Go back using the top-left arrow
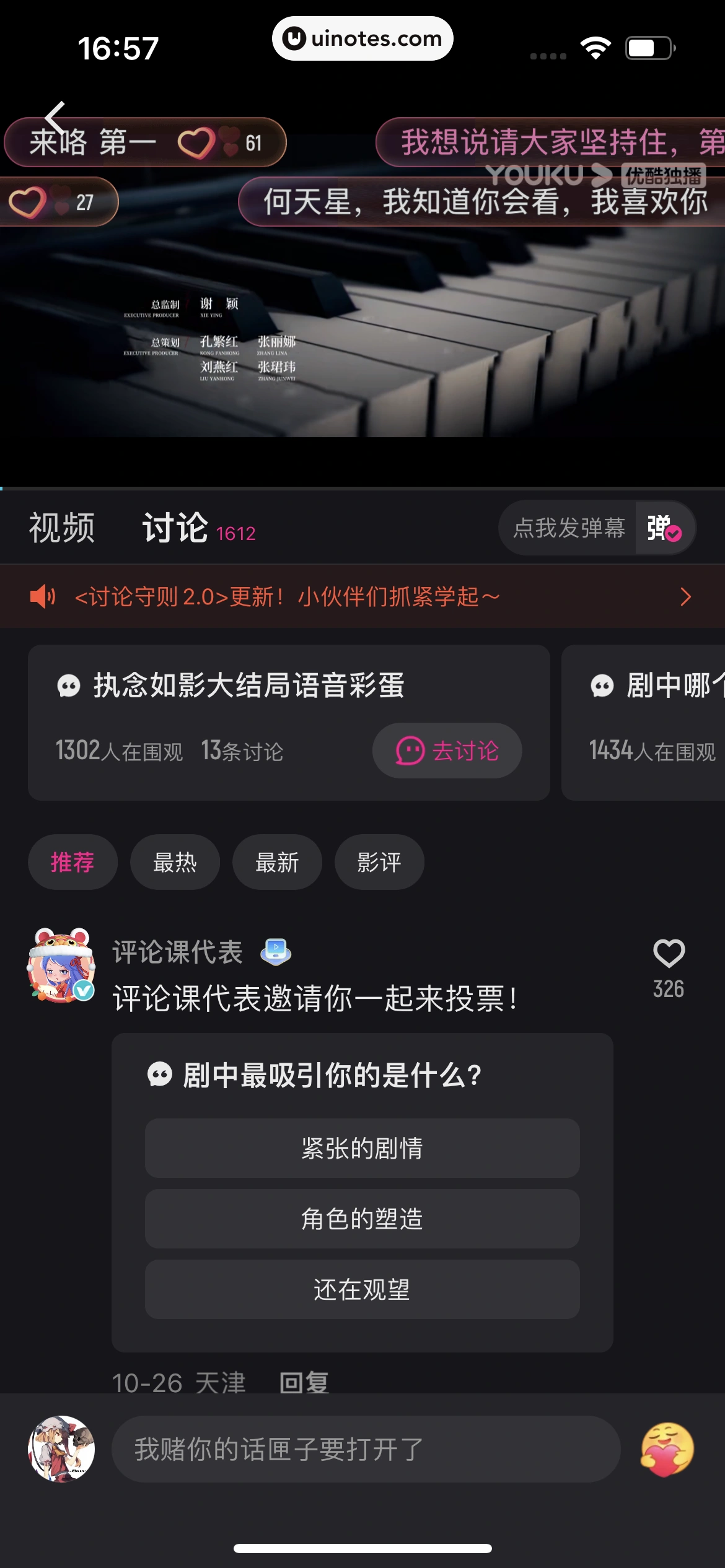The image size is (725, 1568). click(56, 116)
